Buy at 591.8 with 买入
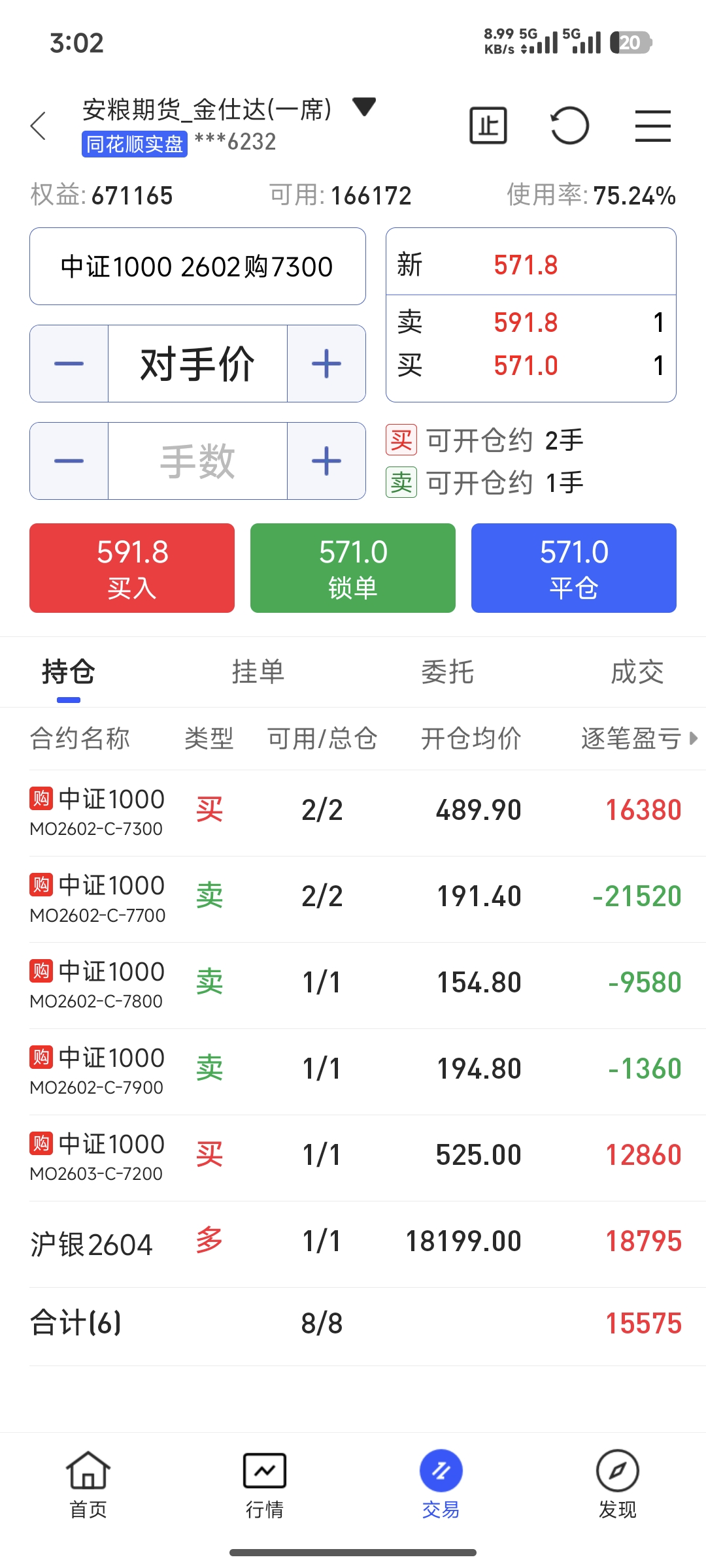The width and height of the screenshot is (706, 1568). point(132,568)
